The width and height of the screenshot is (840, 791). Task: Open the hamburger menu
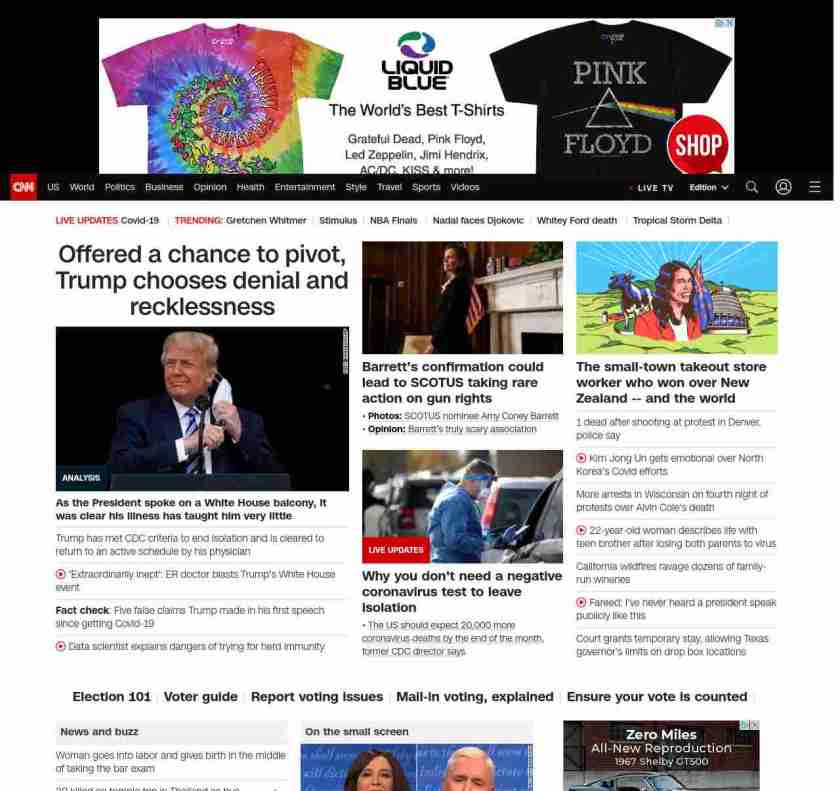[815, 187]
